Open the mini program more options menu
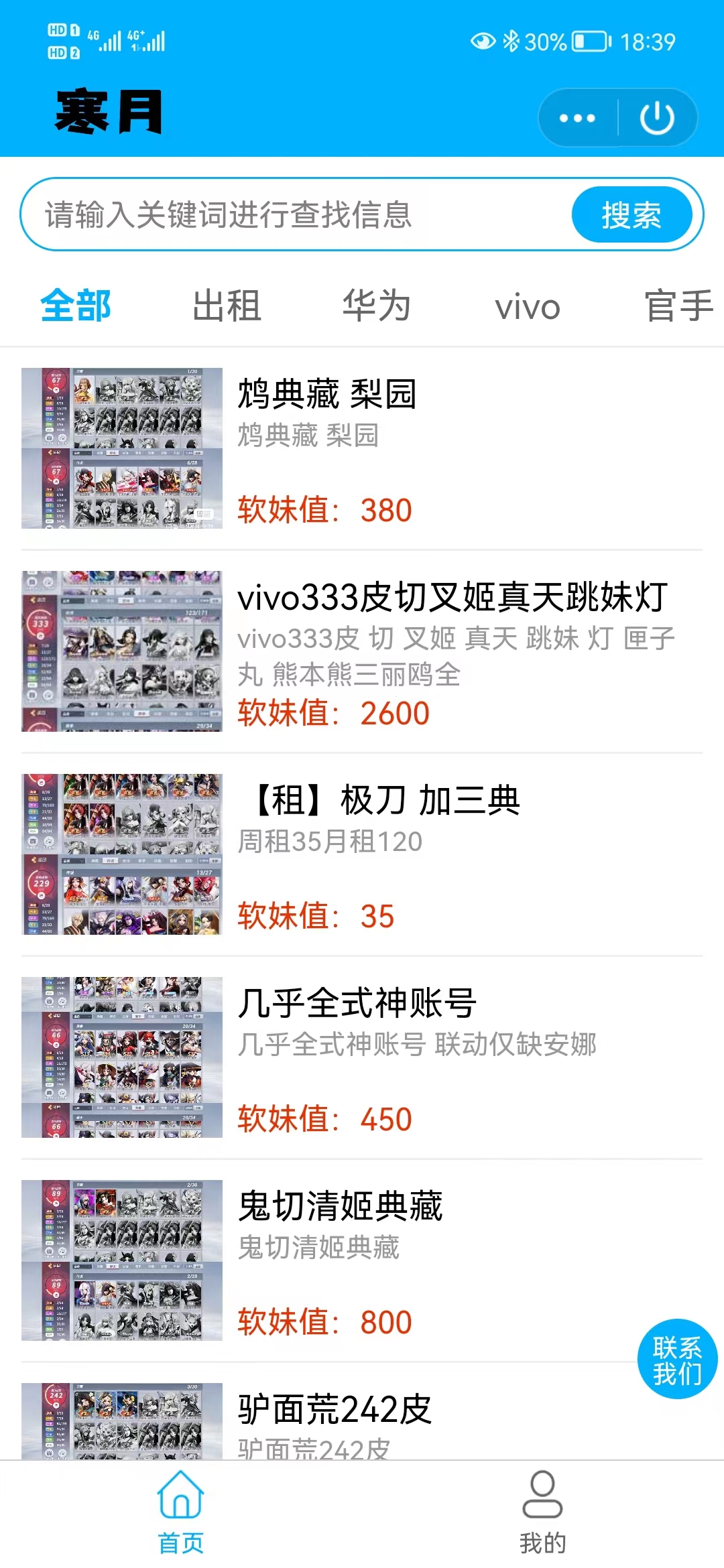This screenshot has width=724, height=1568. click(577, 119)
